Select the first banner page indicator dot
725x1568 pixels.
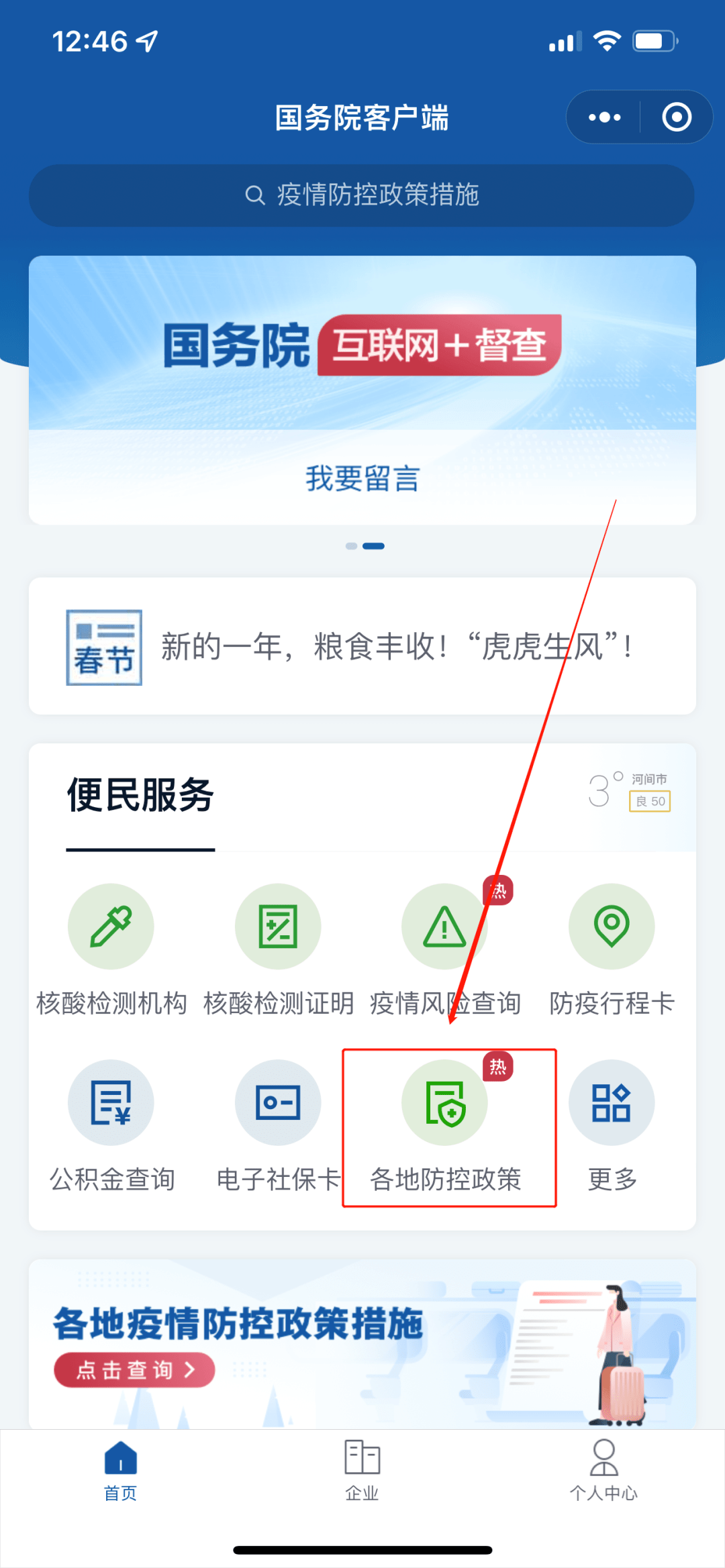coord(351,546)
